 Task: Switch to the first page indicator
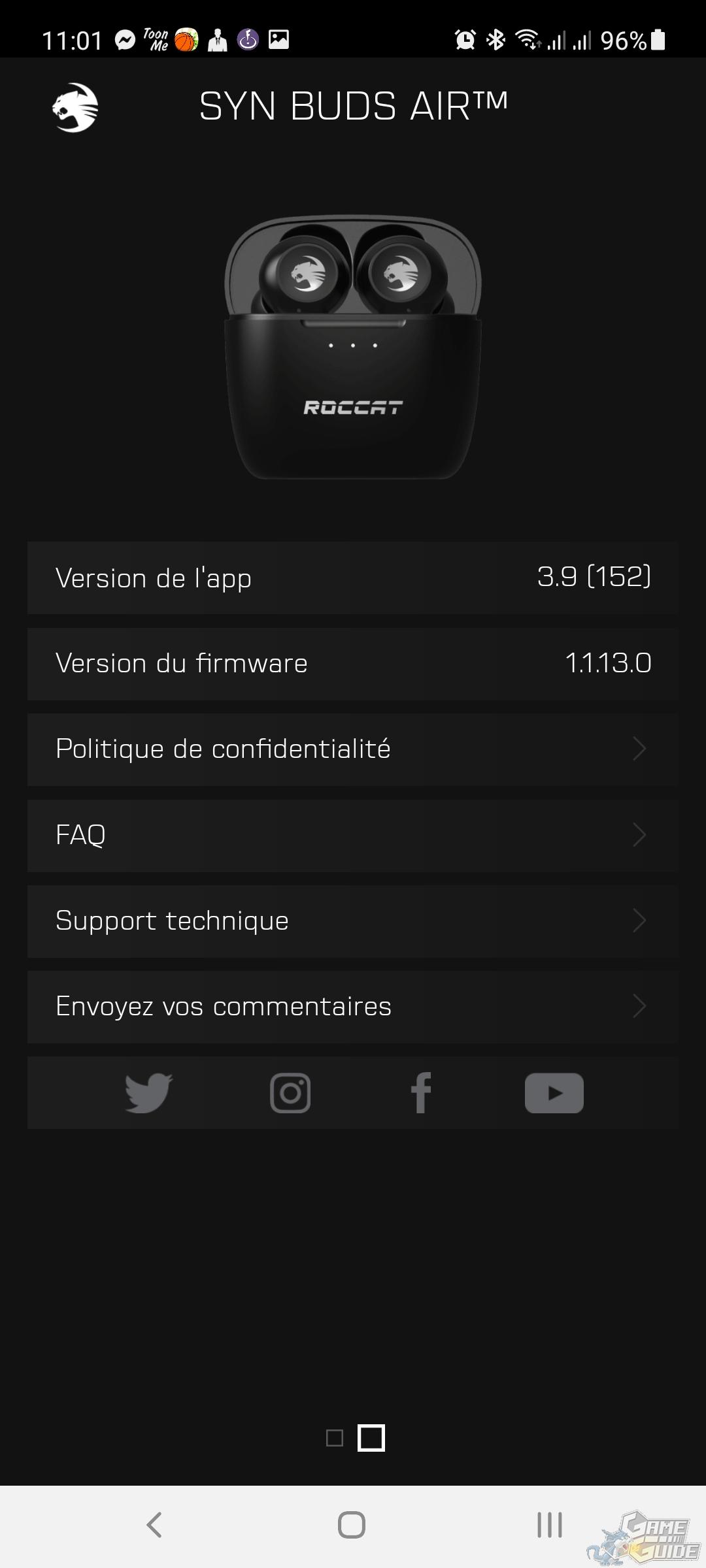coord(335,1438)
